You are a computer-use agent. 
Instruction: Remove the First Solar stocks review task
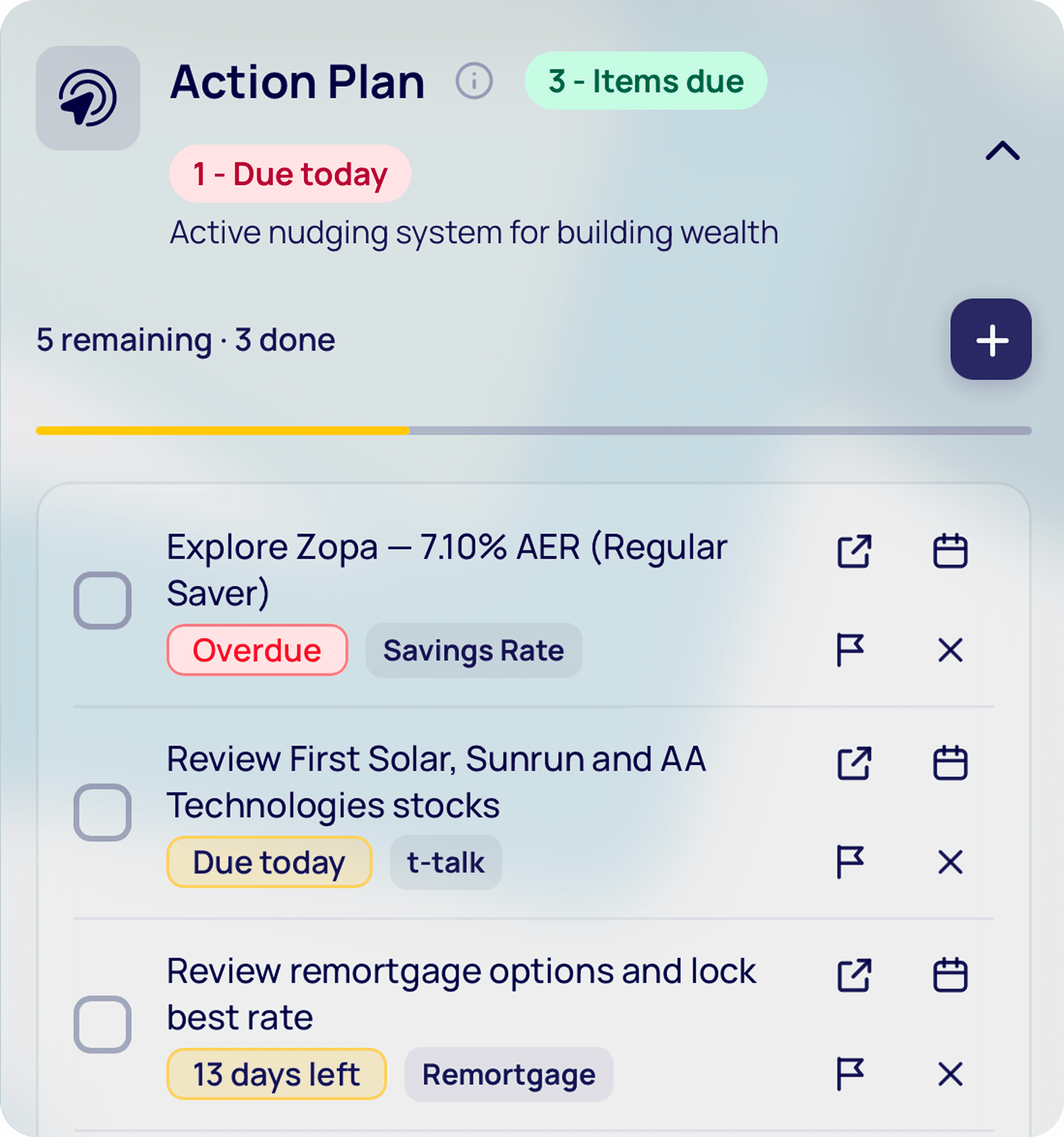(950, 862)
